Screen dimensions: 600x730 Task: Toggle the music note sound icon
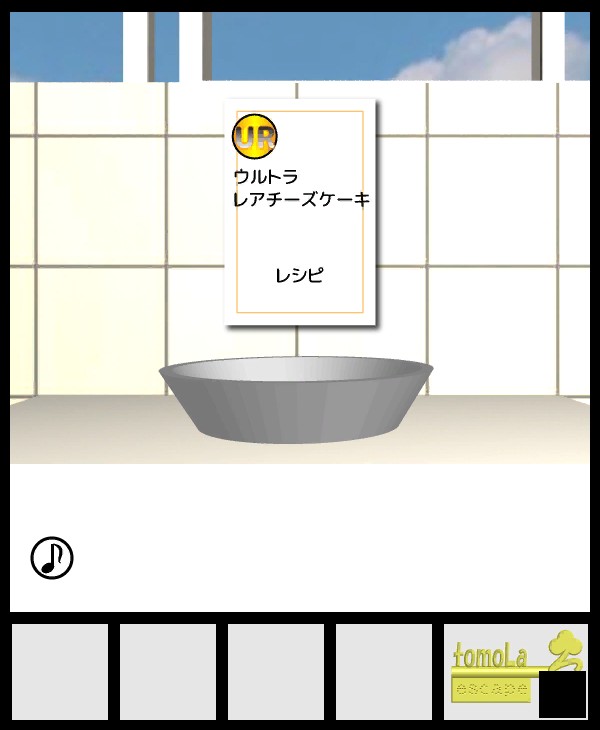point(52,558)
